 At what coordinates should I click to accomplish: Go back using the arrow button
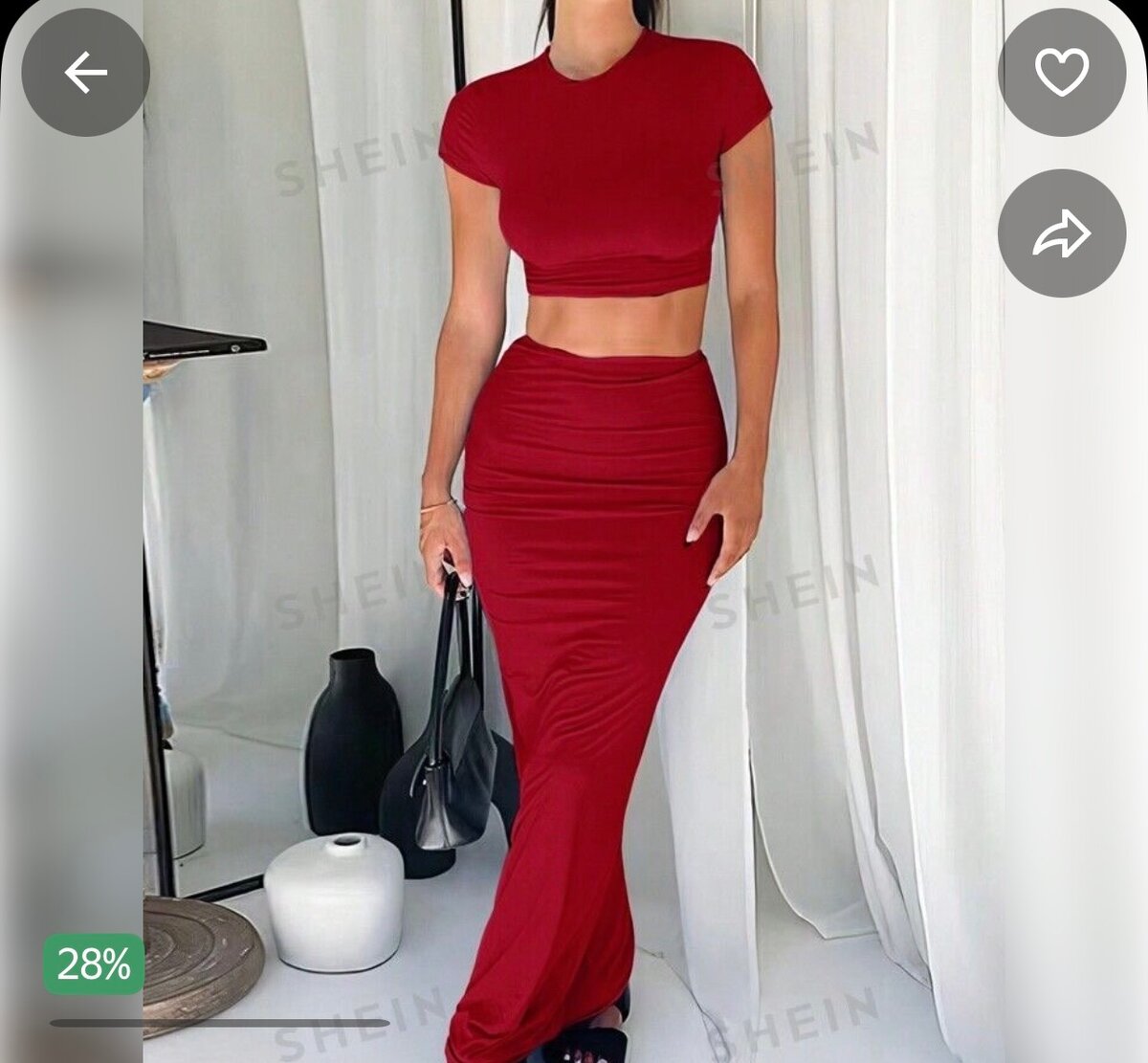click(x=85, y=72)
